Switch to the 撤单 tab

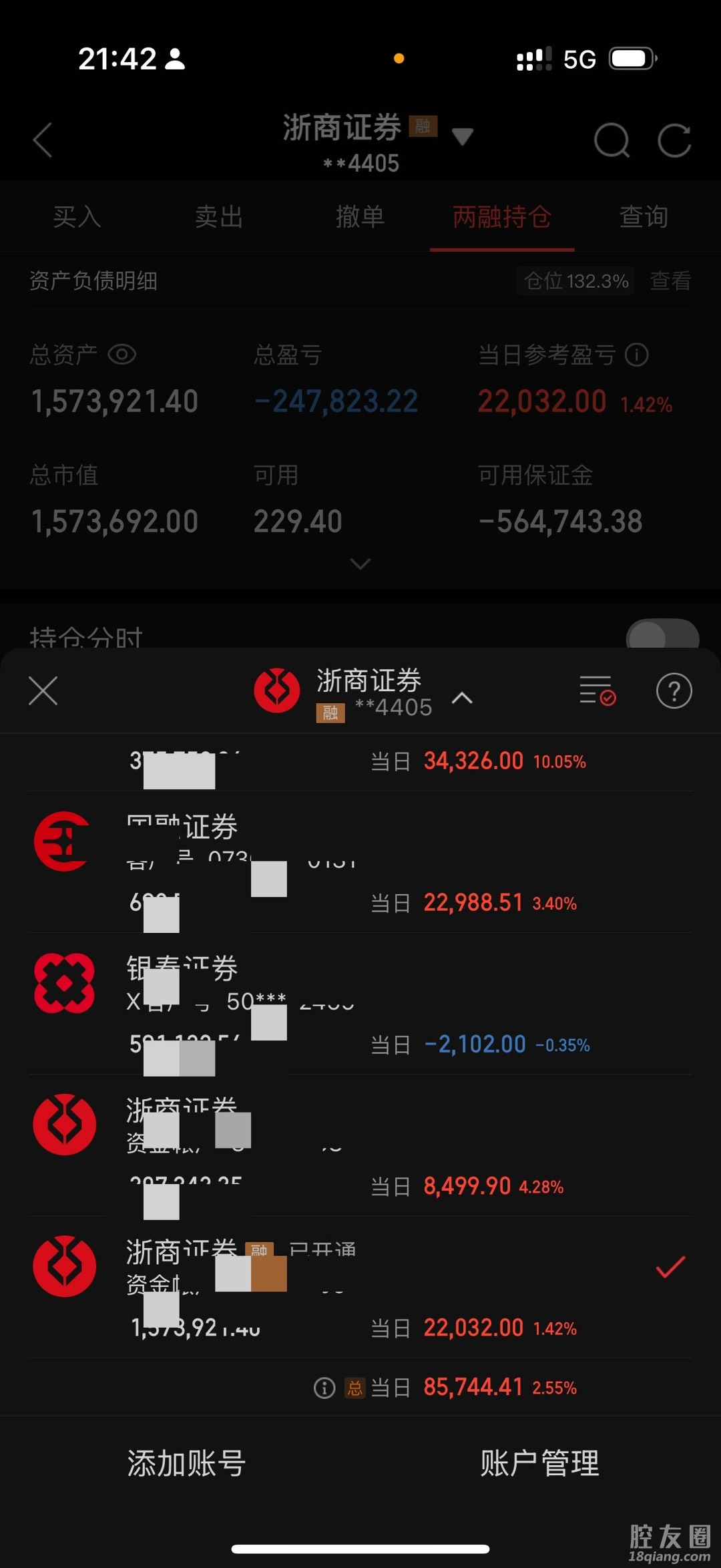(360, 216)
